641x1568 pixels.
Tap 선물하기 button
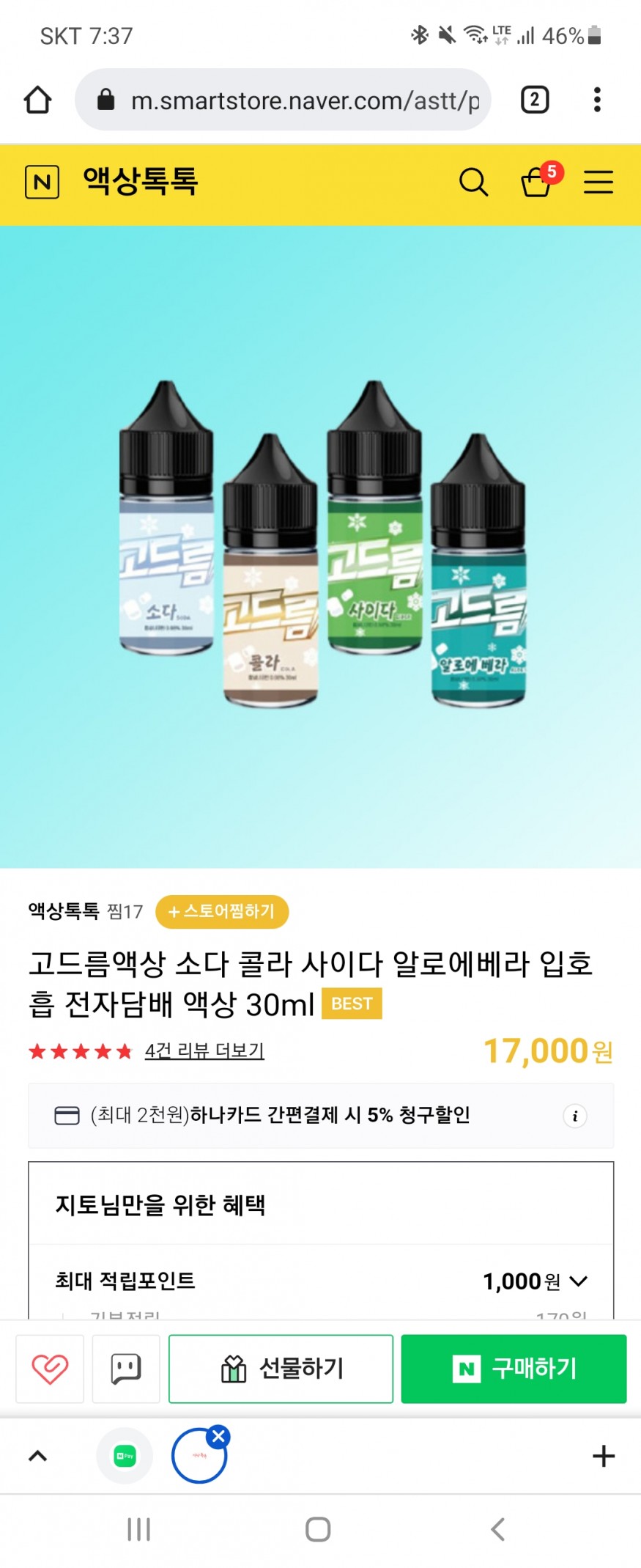(x=281, y=1369)
